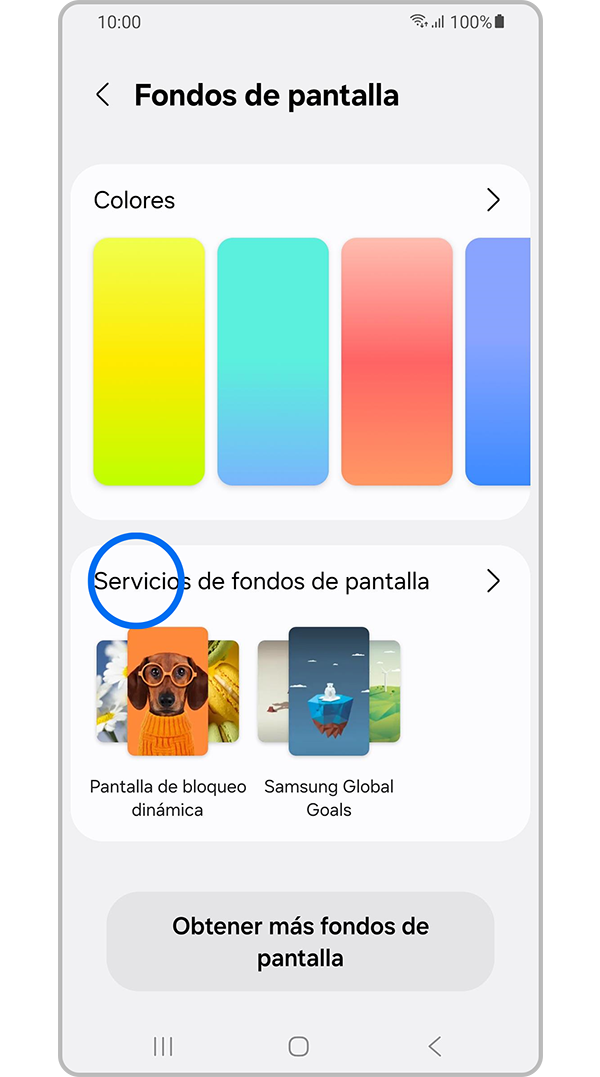The image size is (600, 1077).
Task: Go to the home screen
Action: point(298,1046)
